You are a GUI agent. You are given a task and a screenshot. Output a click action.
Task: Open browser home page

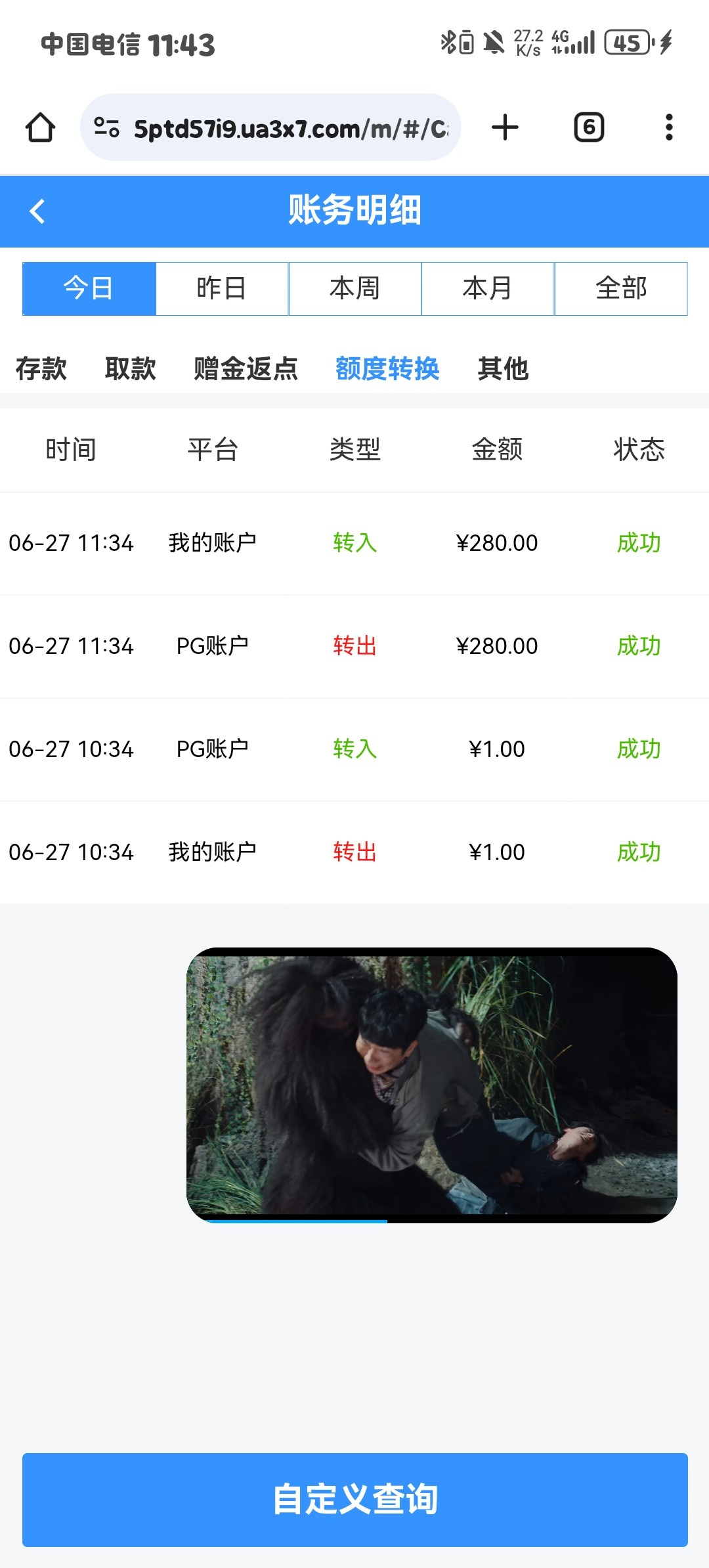coord(40,127)
